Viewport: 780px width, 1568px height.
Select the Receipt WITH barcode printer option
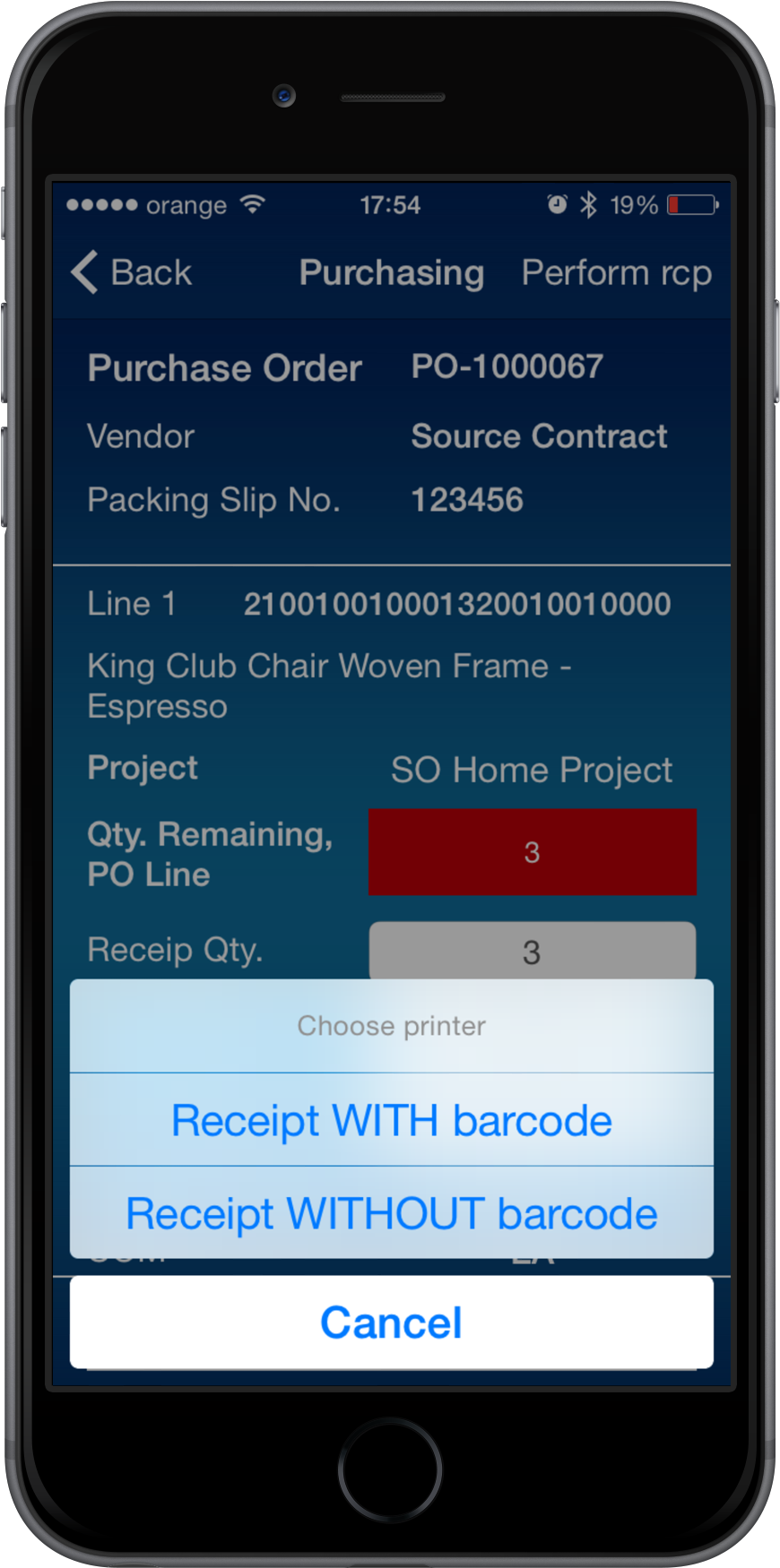click(x=390, y=1120)
